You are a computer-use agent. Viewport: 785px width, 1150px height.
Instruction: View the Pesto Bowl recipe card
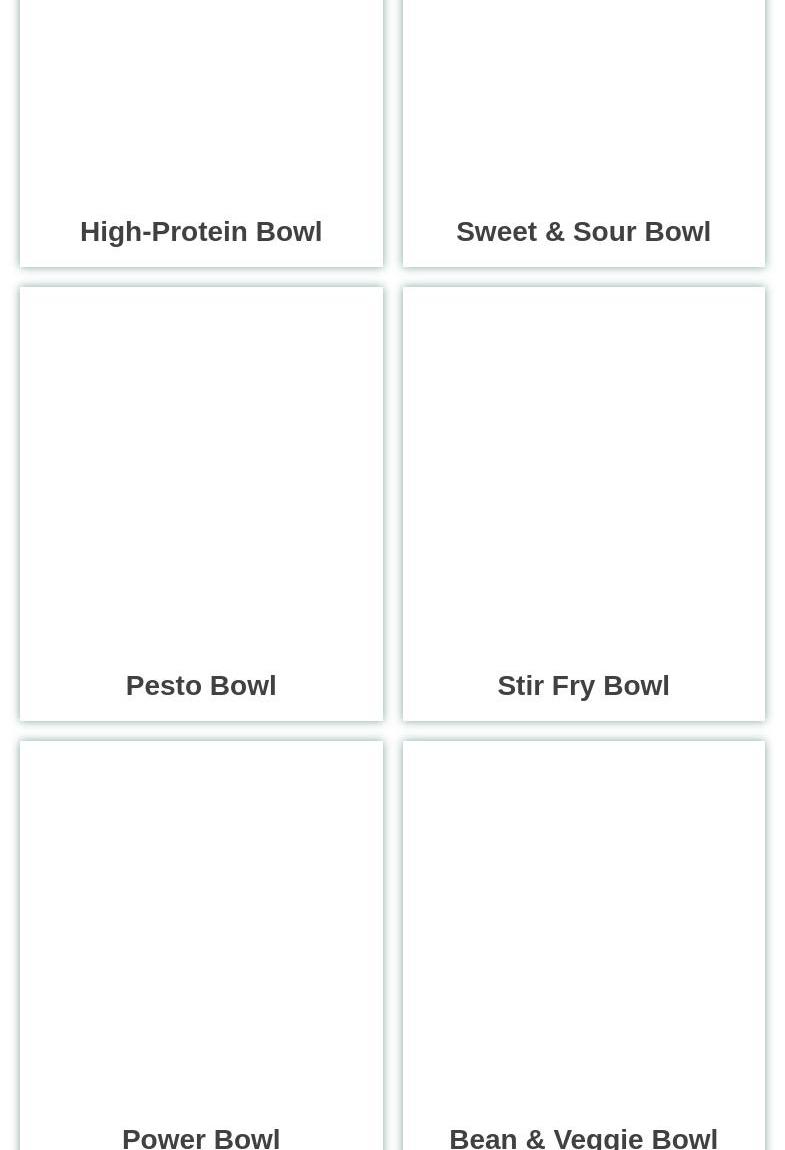(201, 684)
